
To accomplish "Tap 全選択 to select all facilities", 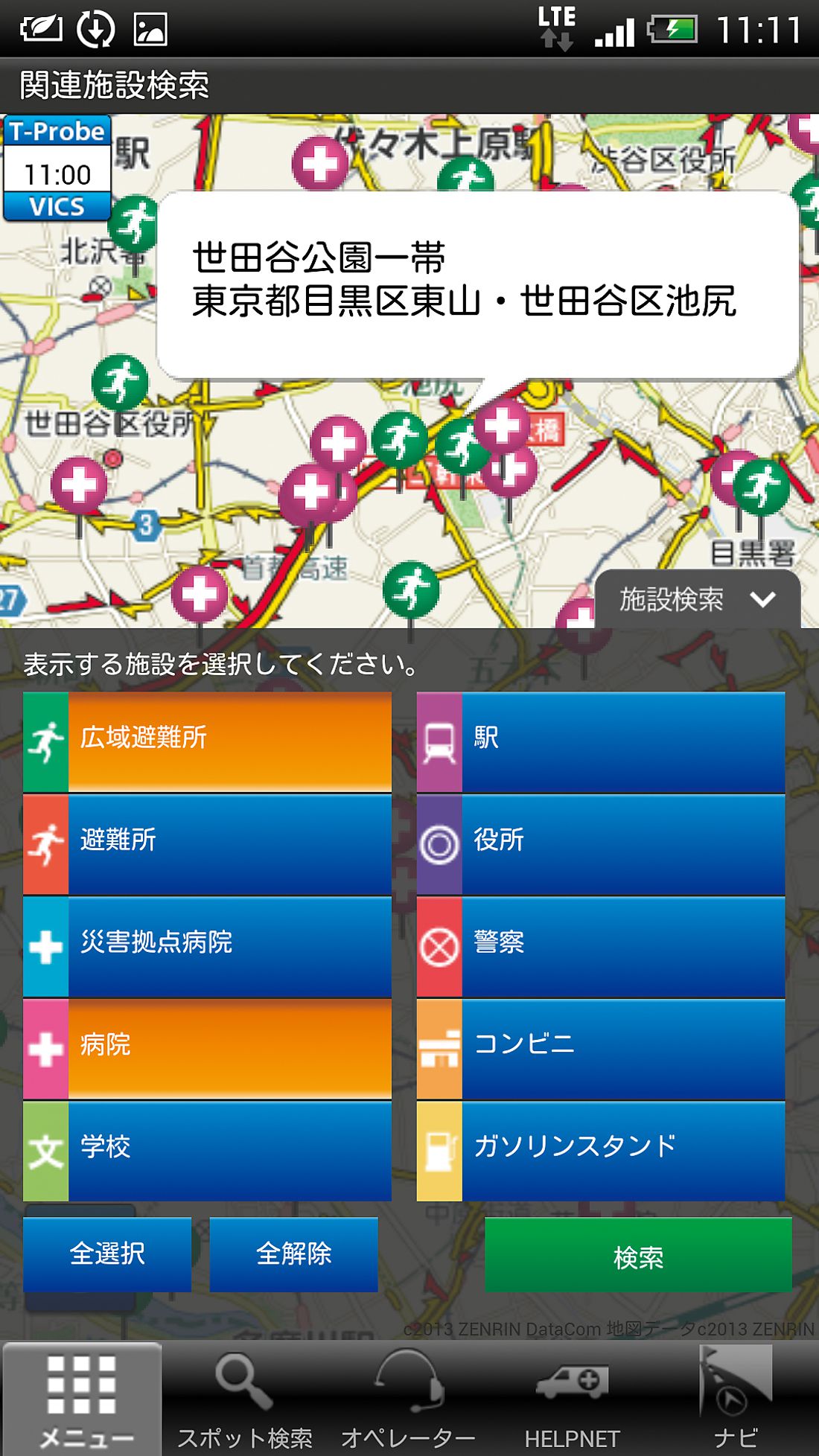I will click(107, 1254).
